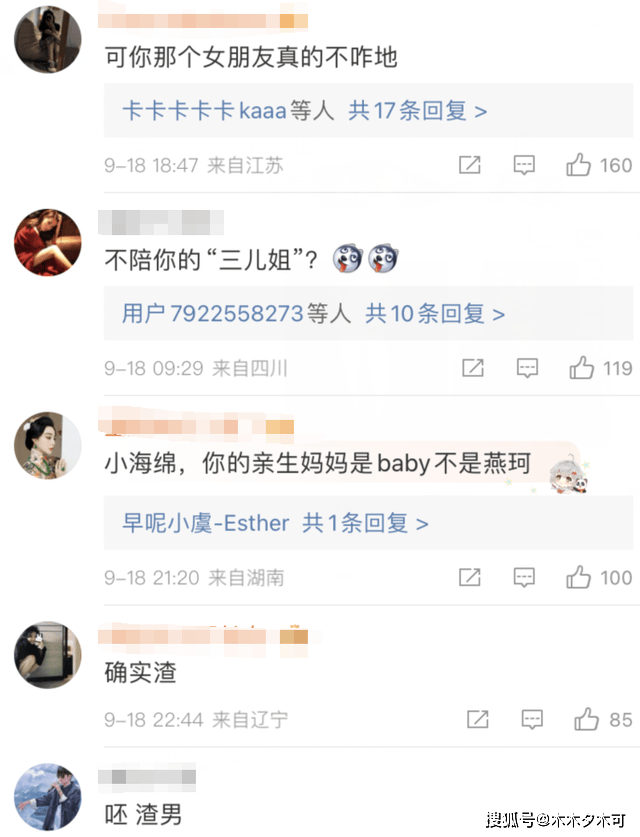Like the 小海绵 comment with 100 likes
The height and width of the screenshot is (837, 640).
click(x=578, y=577)
